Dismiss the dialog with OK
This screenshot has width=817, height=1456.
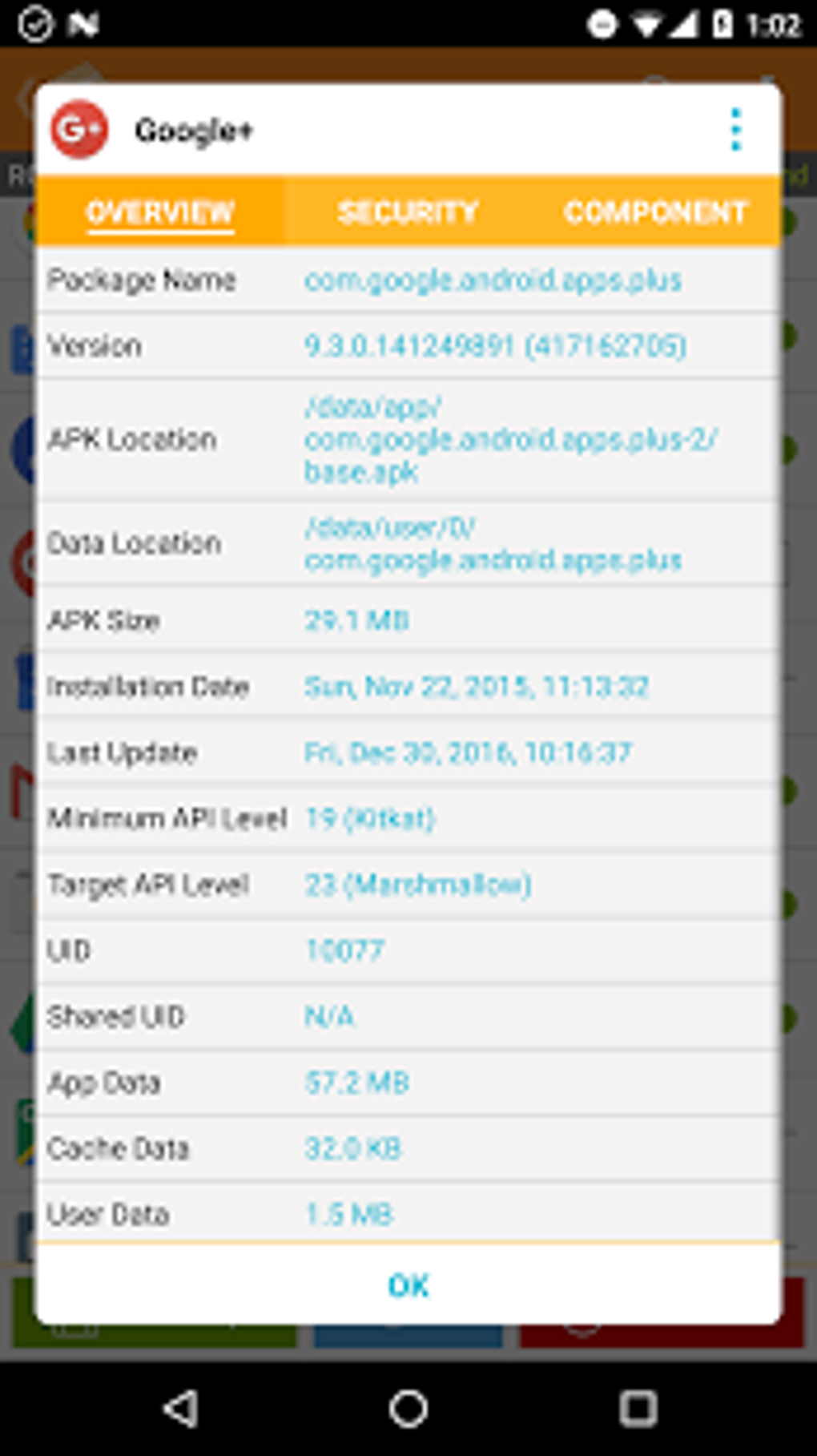click(x=408, y=1285)
